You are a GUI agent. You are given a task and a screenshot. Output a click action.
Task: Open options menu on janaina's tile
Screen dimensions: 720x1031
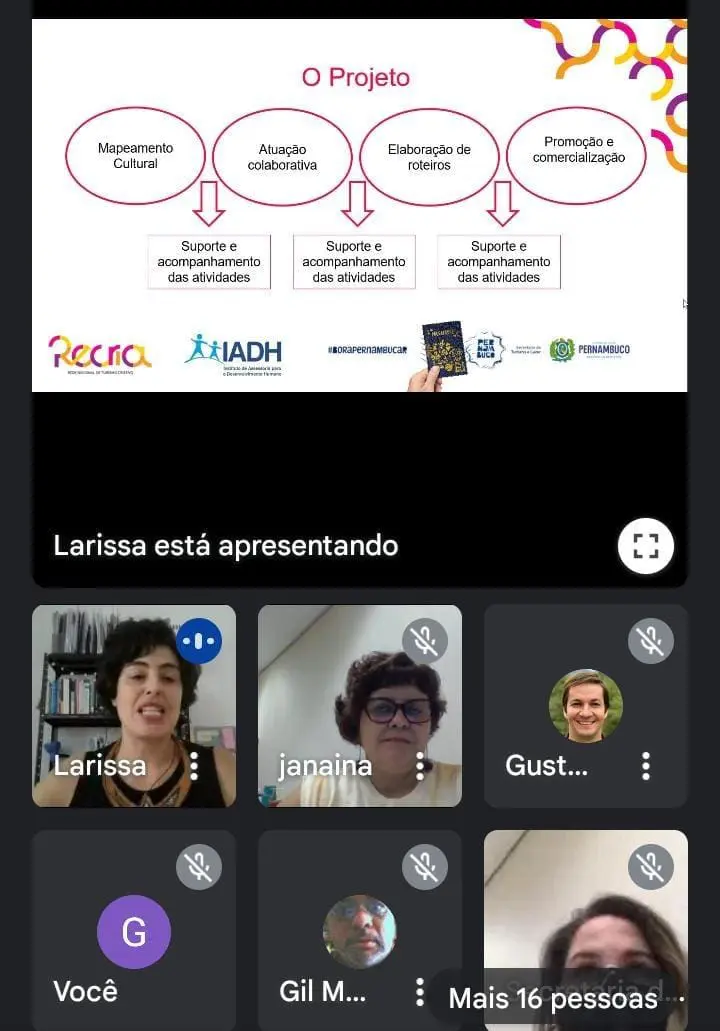[x=420, y=767]
